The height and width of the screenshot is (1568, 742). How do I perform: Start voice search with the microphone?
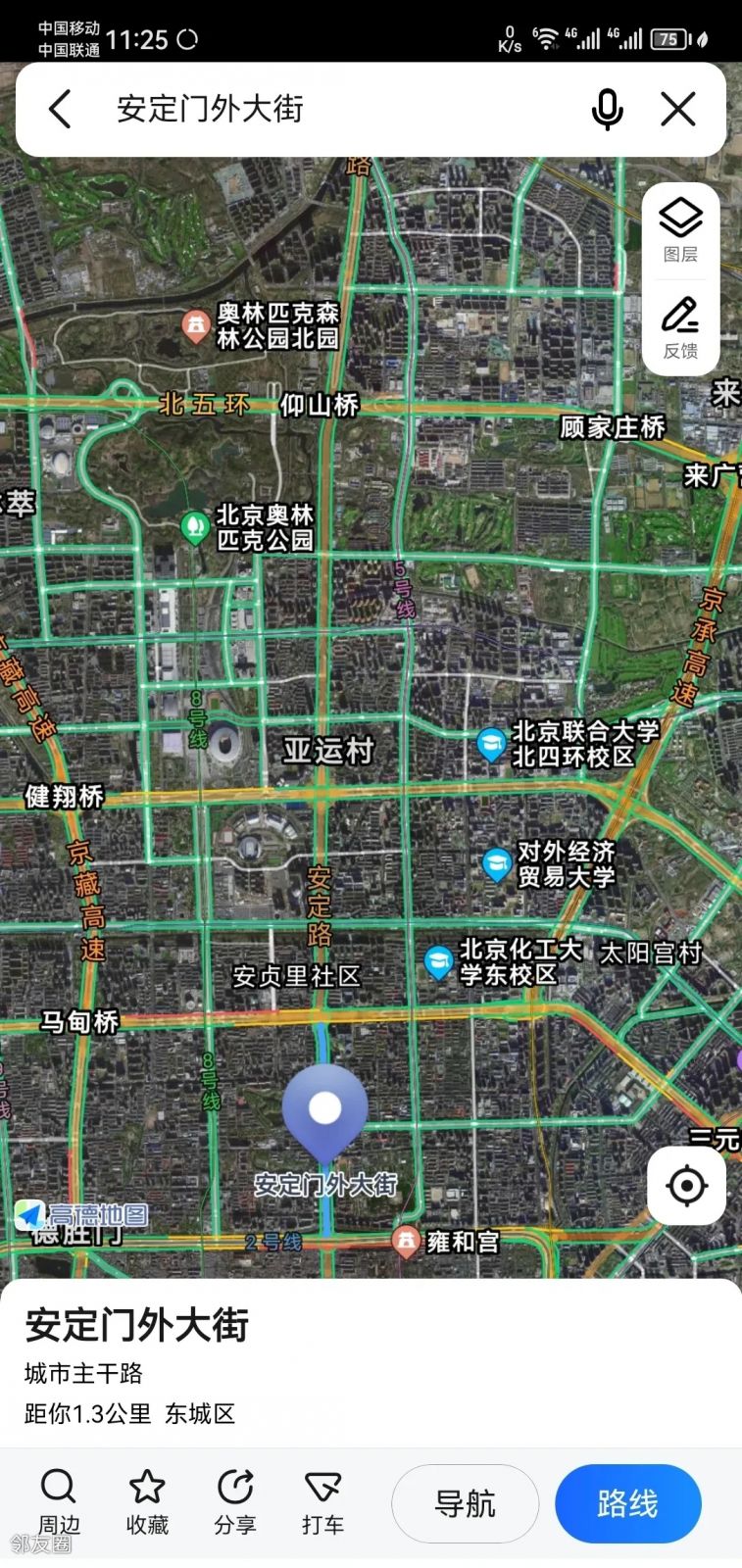tap(607, 109)
